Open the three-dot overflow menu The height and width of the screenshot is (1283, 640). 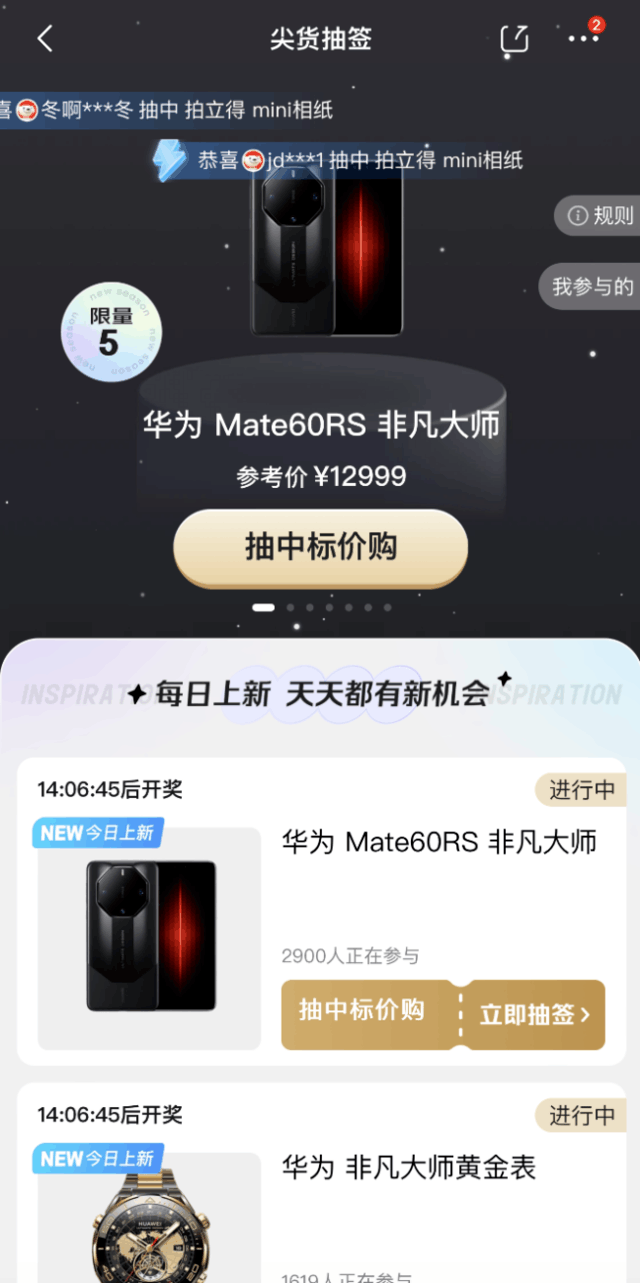click(x=582, y=39)
